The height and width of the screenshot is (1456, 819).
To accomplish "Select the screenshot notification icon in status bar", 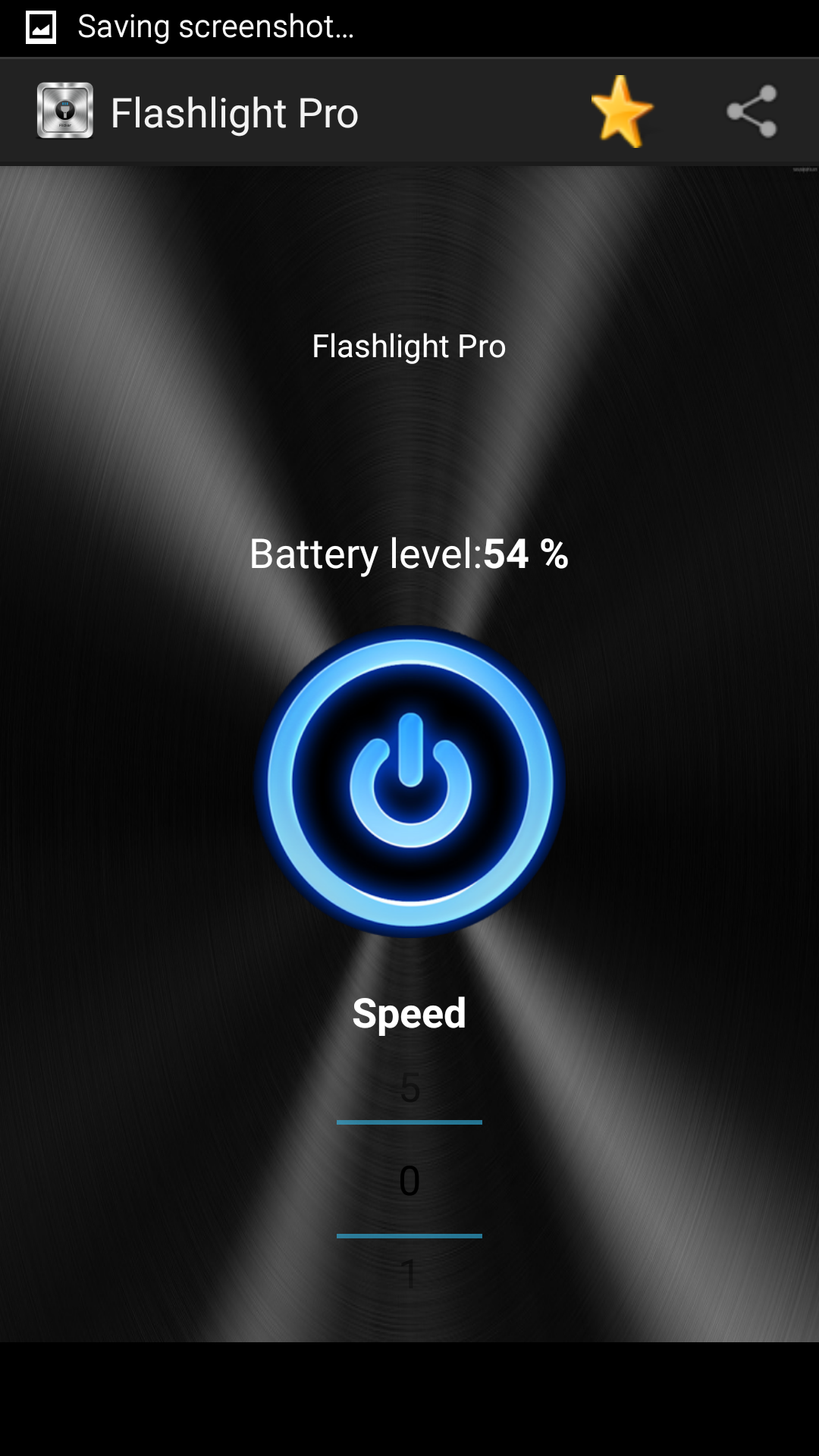I will point(42,27).
